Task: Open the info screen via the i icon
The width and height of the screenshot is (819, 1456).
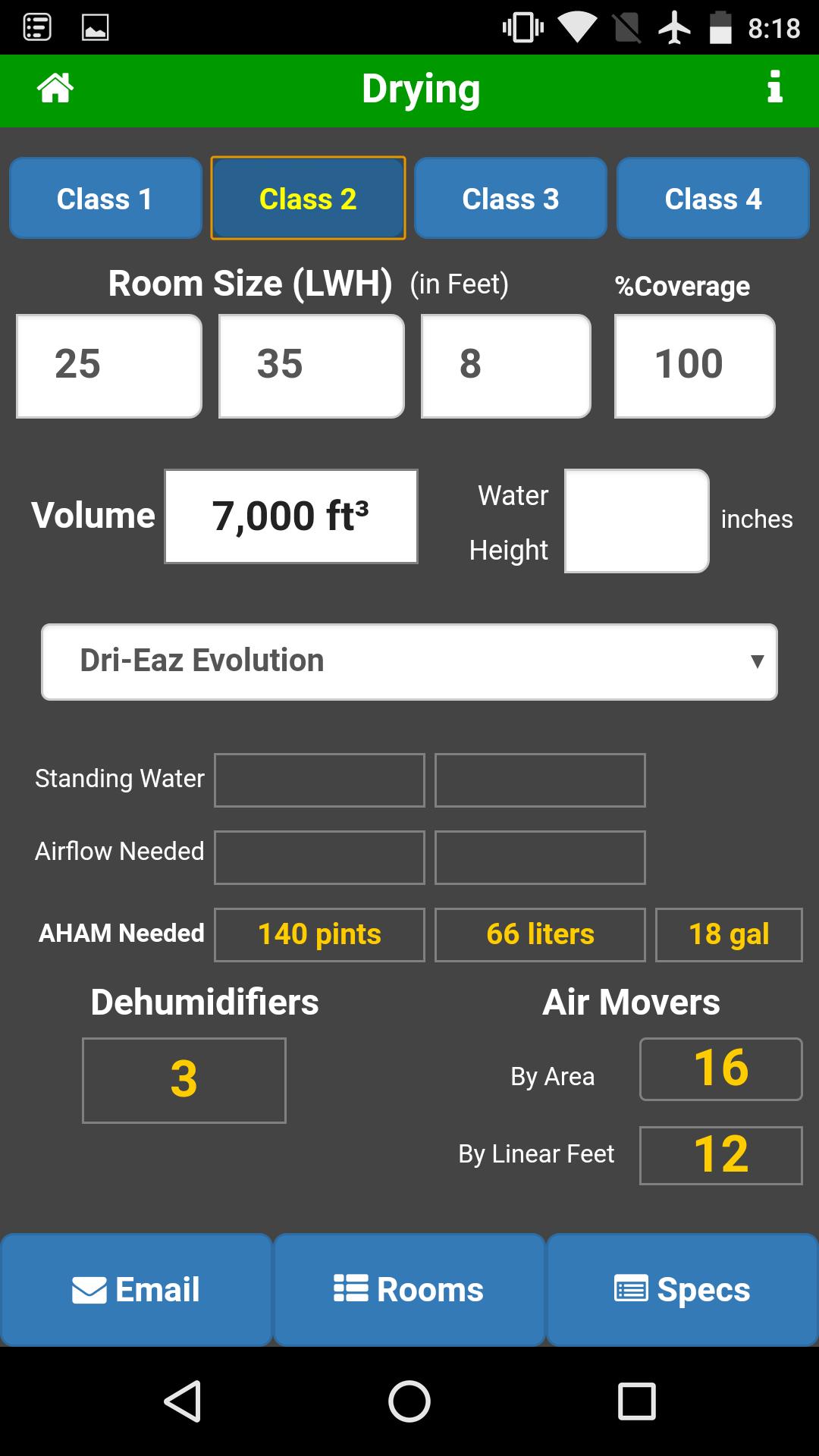Action: [x=774, y=89]
